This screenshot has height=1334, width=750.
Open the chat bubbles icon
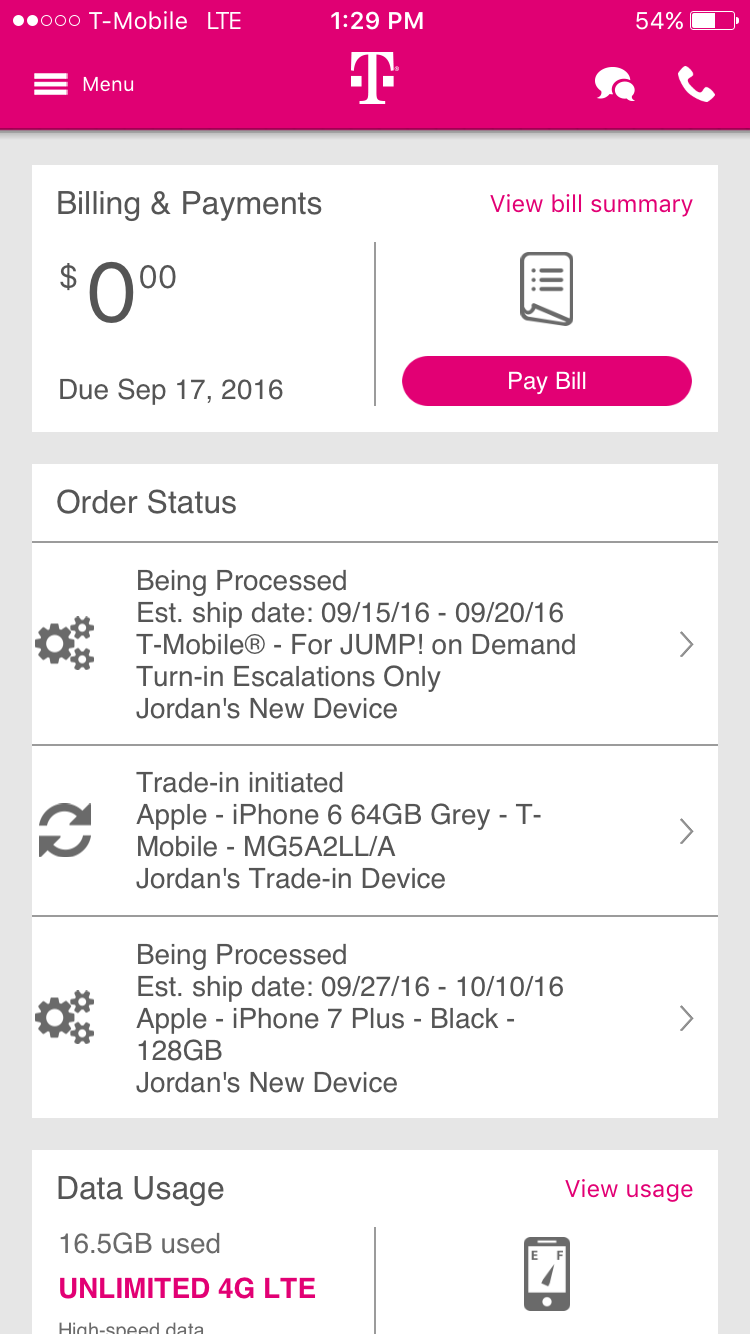pyautogui.click(x=615, y=85)
